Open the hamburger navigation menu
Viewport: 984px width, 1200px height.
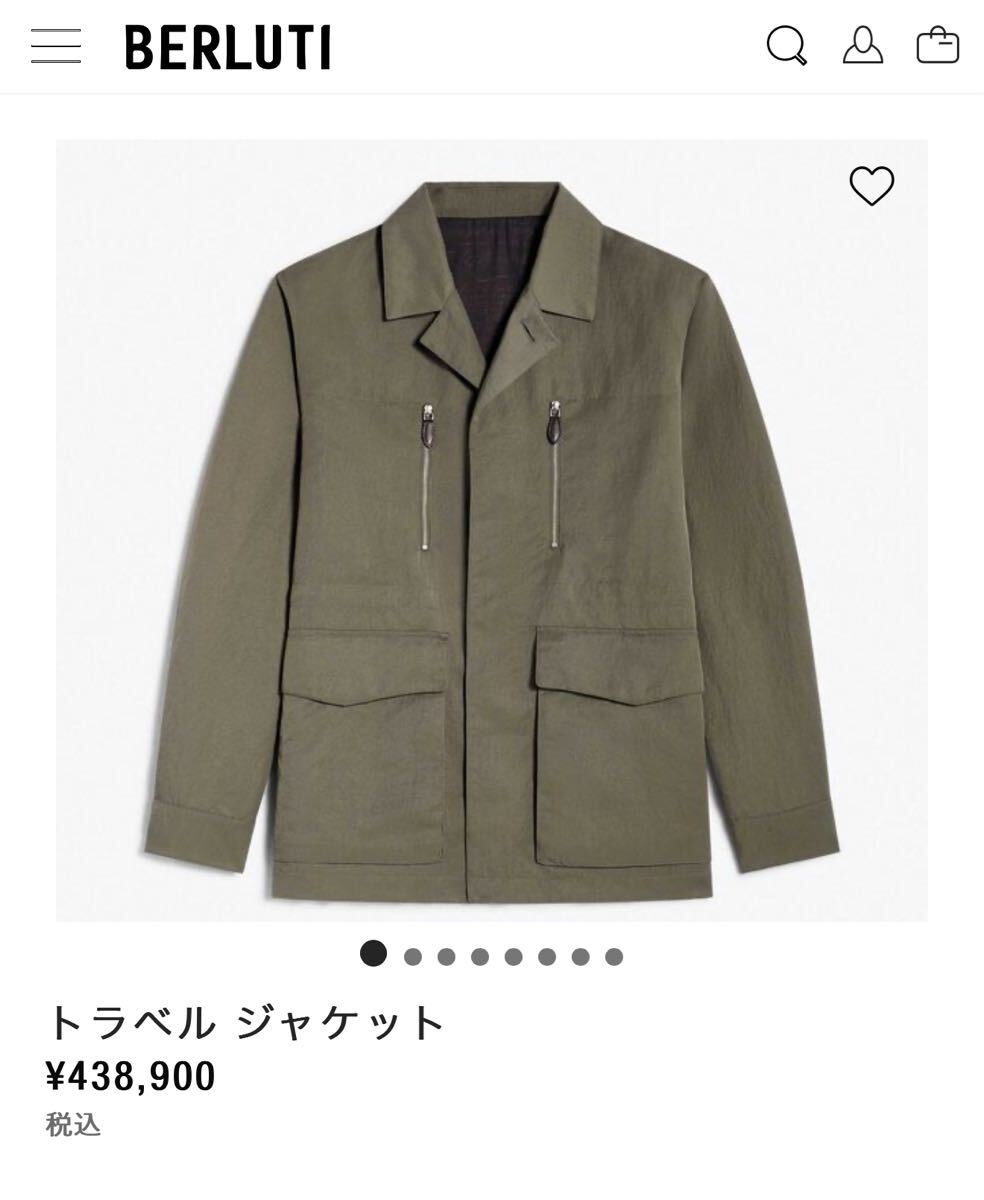tap(56, 47)
